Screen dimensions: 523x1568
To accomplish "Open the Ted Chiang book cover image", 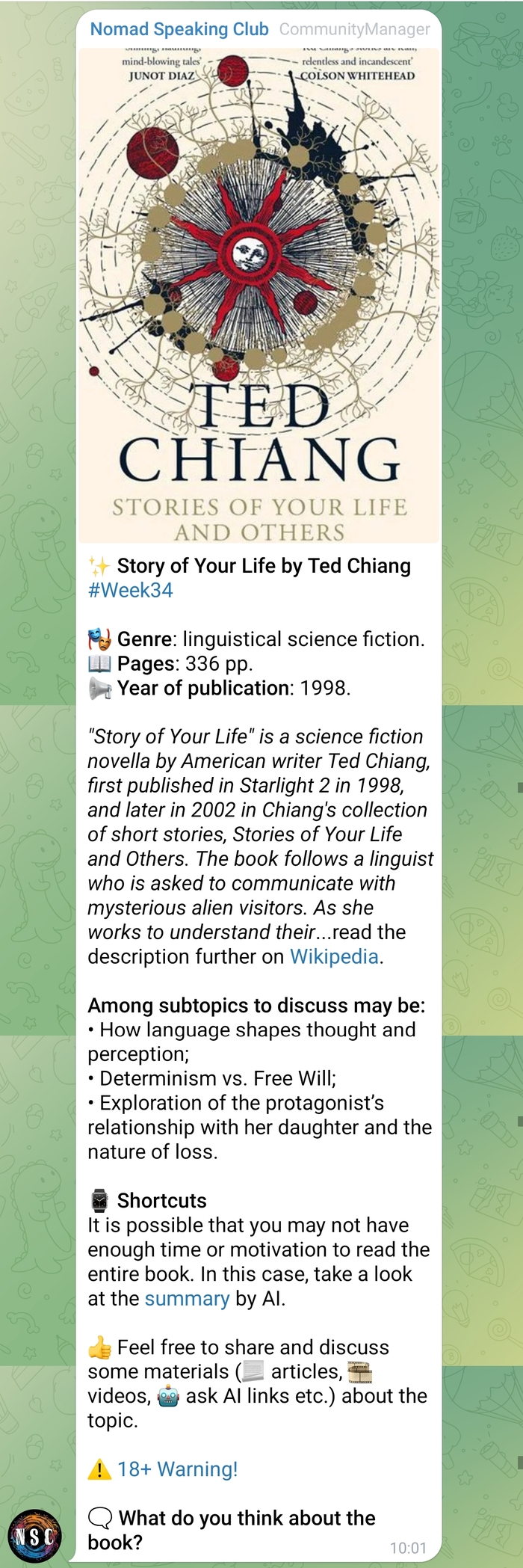I will click(259, 295).
